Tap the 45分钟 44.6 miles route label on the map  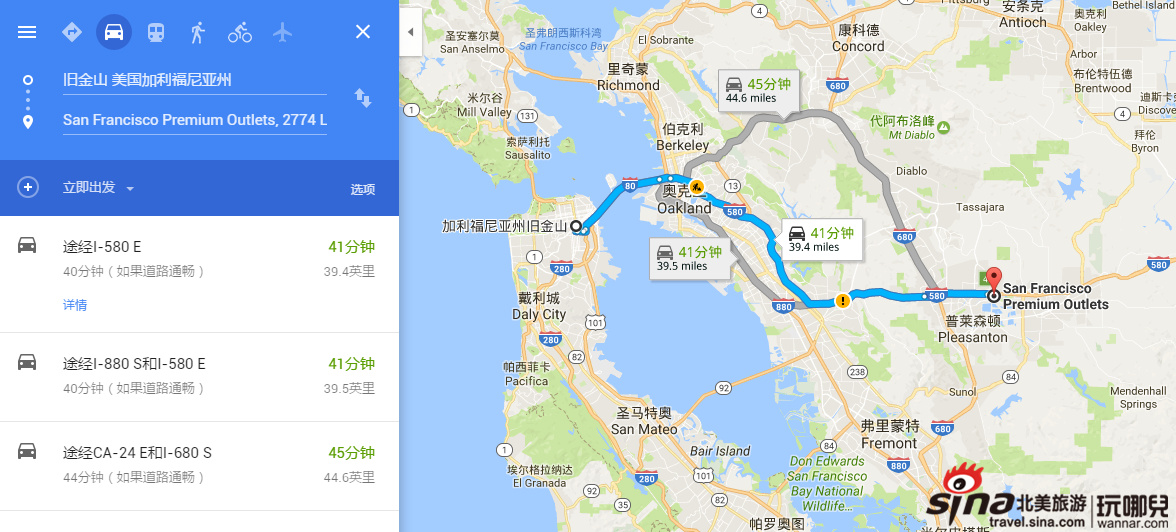[x=758, y=90]
